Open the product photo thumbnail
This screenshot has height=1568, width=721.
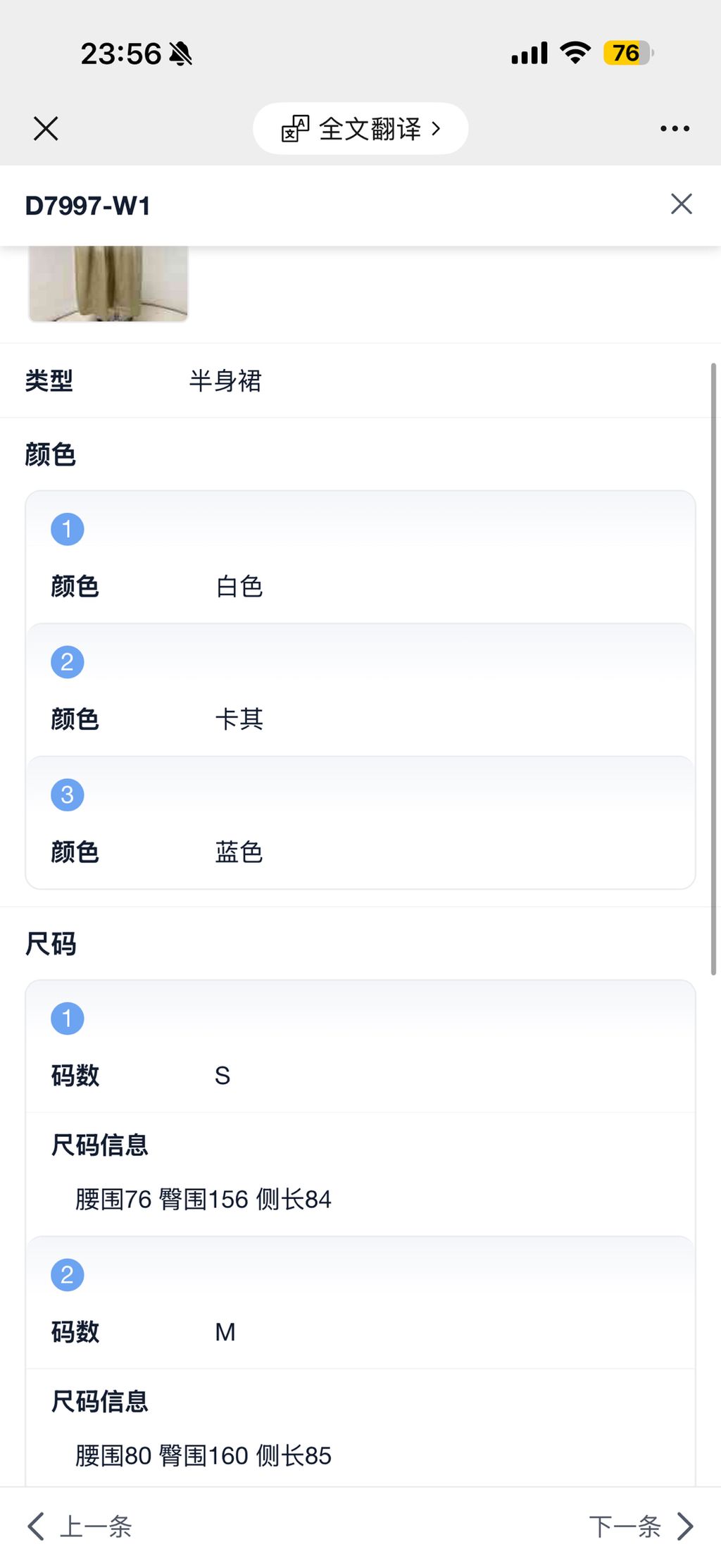coord(108,282)
